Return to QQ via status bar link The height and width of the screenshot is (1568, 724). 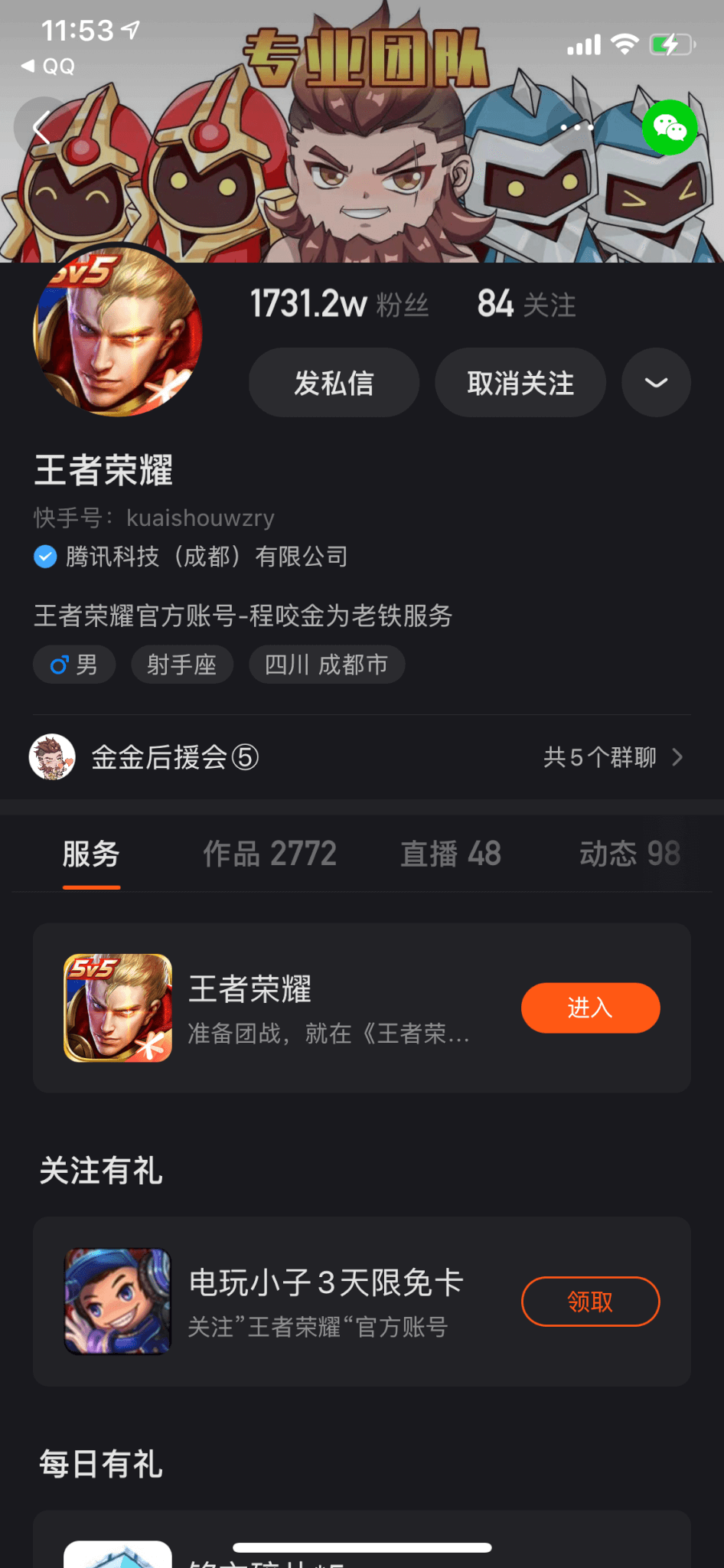tap(51, 66)
